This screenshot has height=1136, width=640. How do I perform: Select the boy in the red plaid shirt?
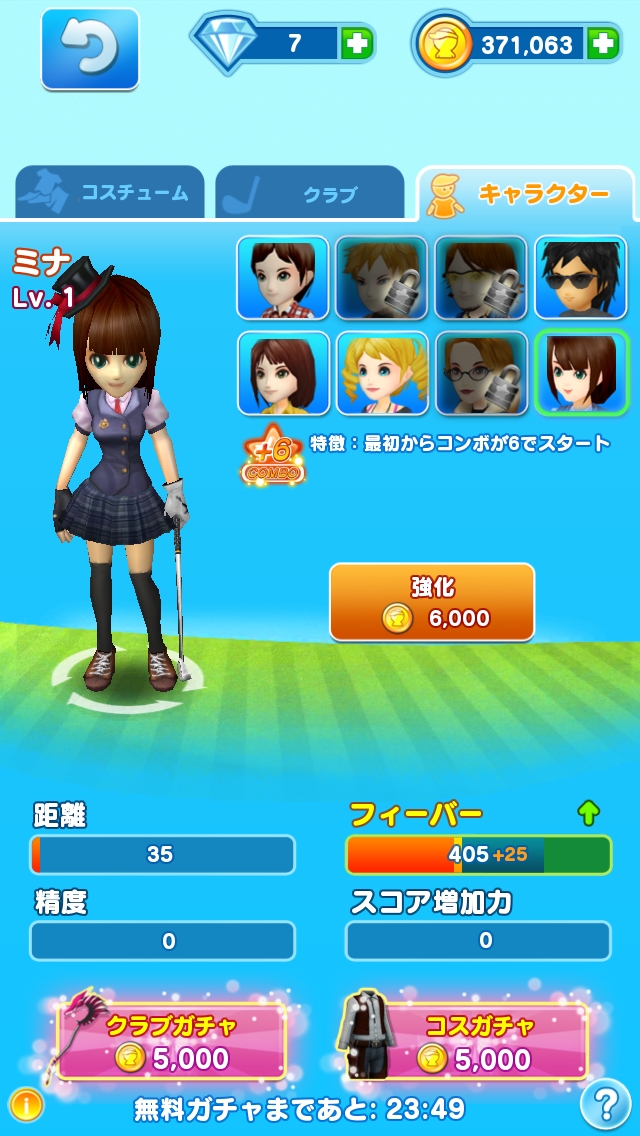pos(283,278)
